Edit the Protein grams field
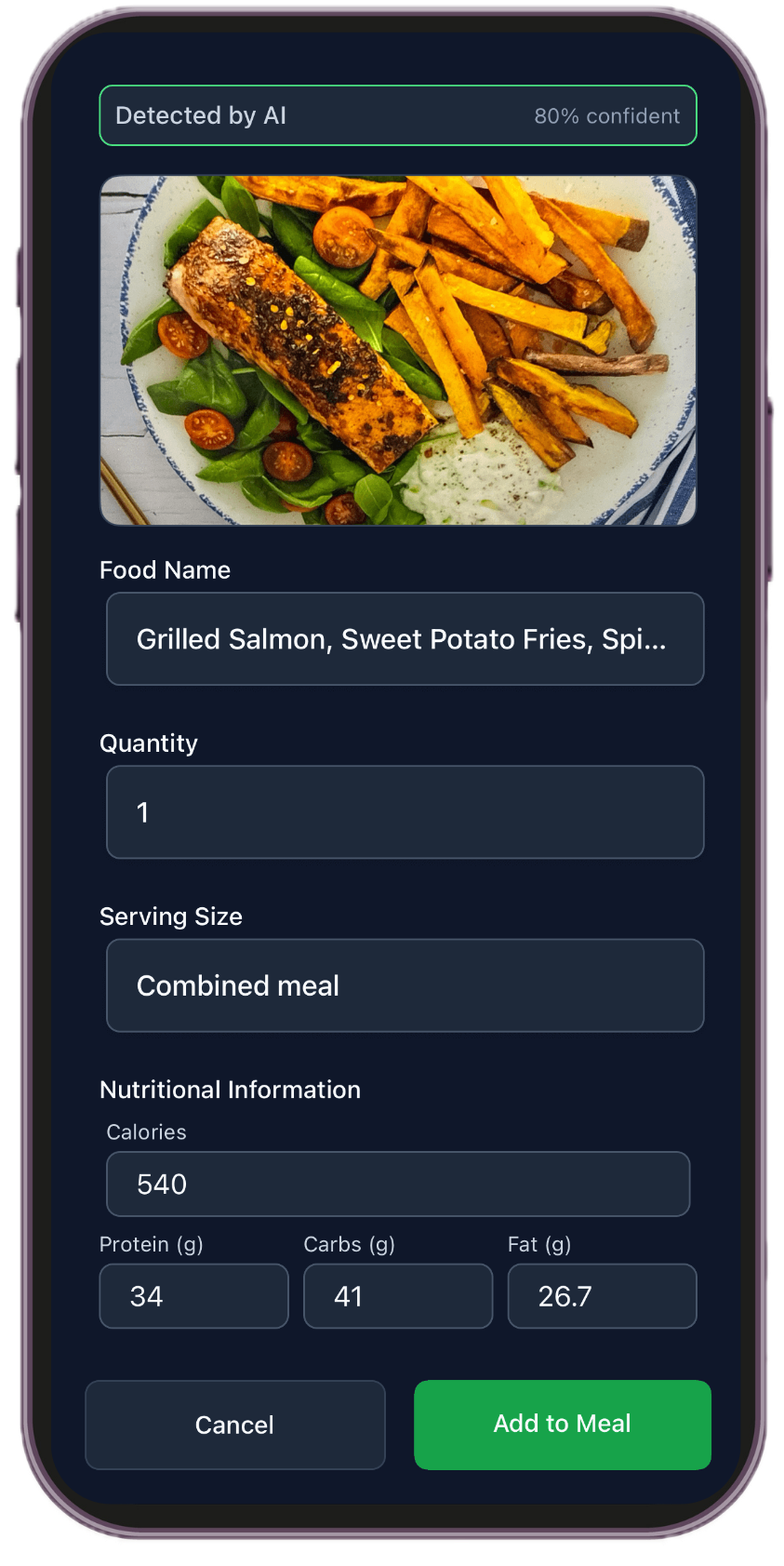 [193, 1295]
